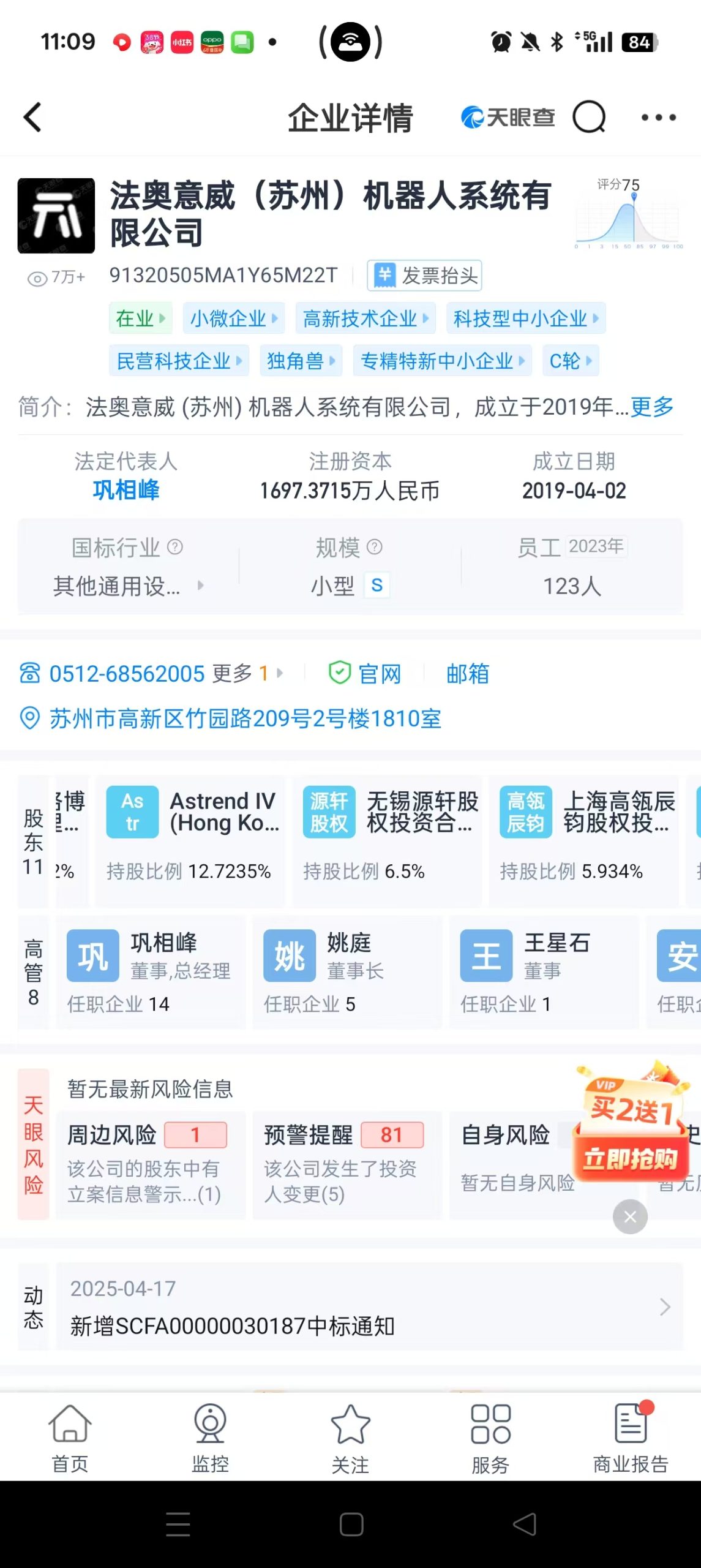This screenshot has width=701, height=1568.
Task: Tap the 发票抬头 invoice title button
Action: (x=424, y=276)
